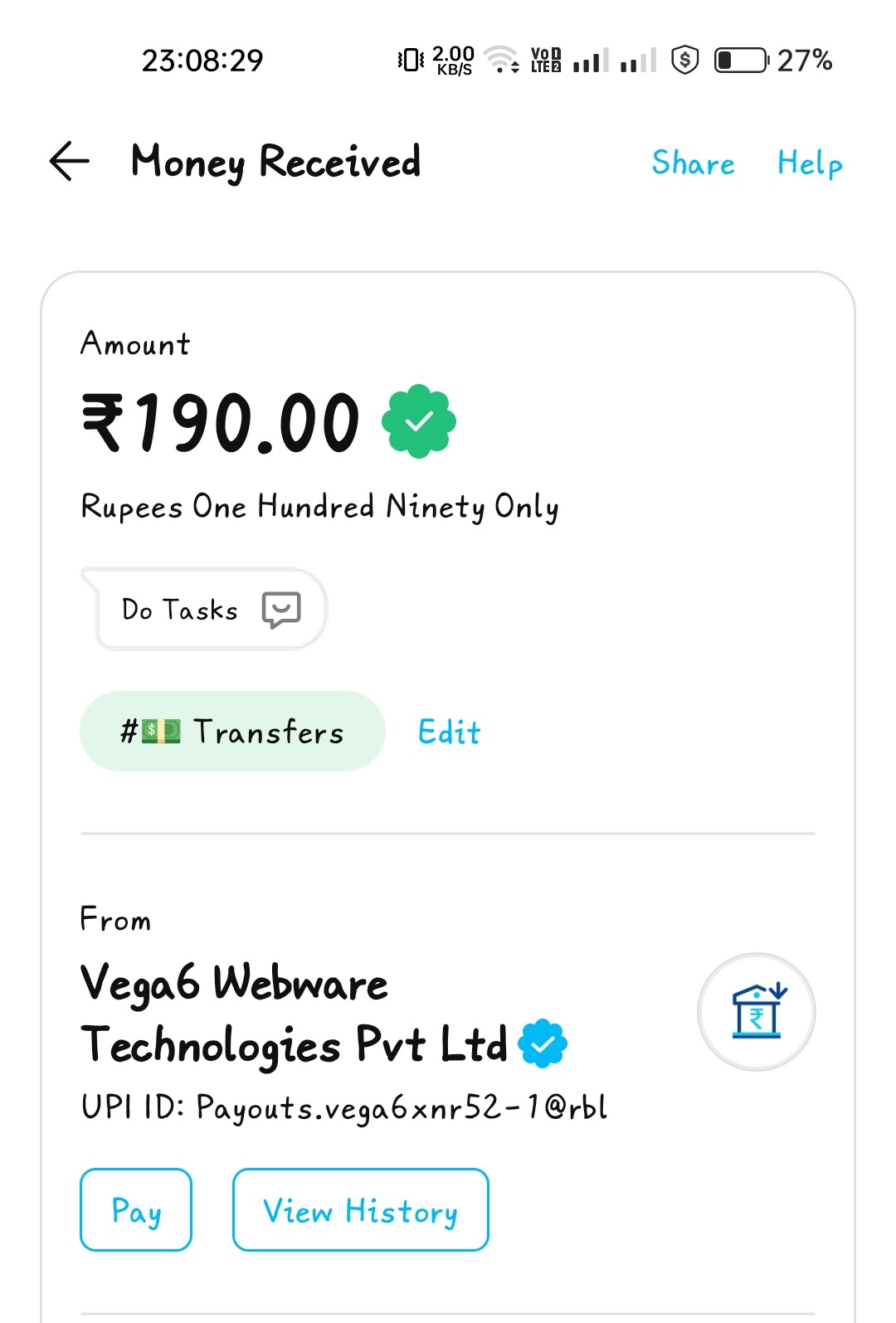The width and height of the screenshot is (896, 1323).
Task: Share this payment receipt
Action: [693, 163]
